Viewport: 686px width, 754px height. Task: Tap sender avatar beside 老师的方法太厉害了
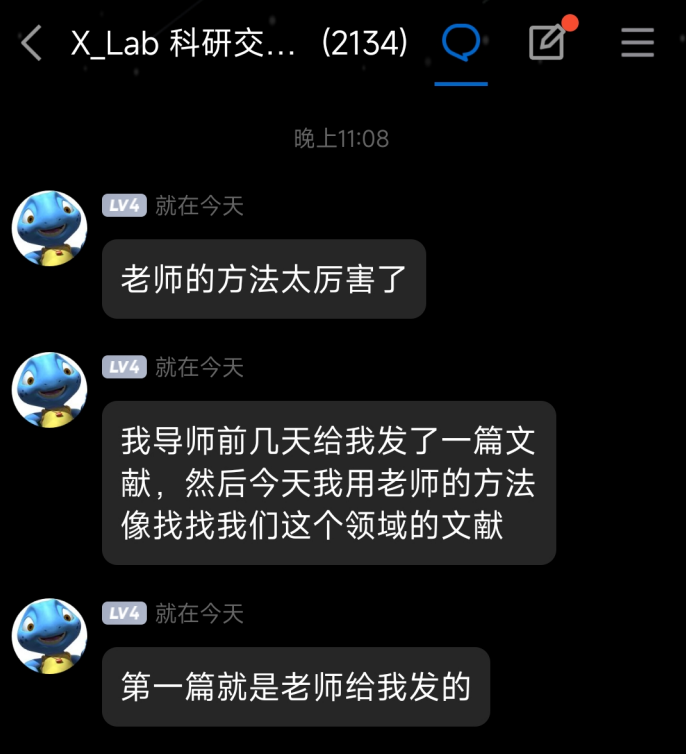click(x=49, y=228)
